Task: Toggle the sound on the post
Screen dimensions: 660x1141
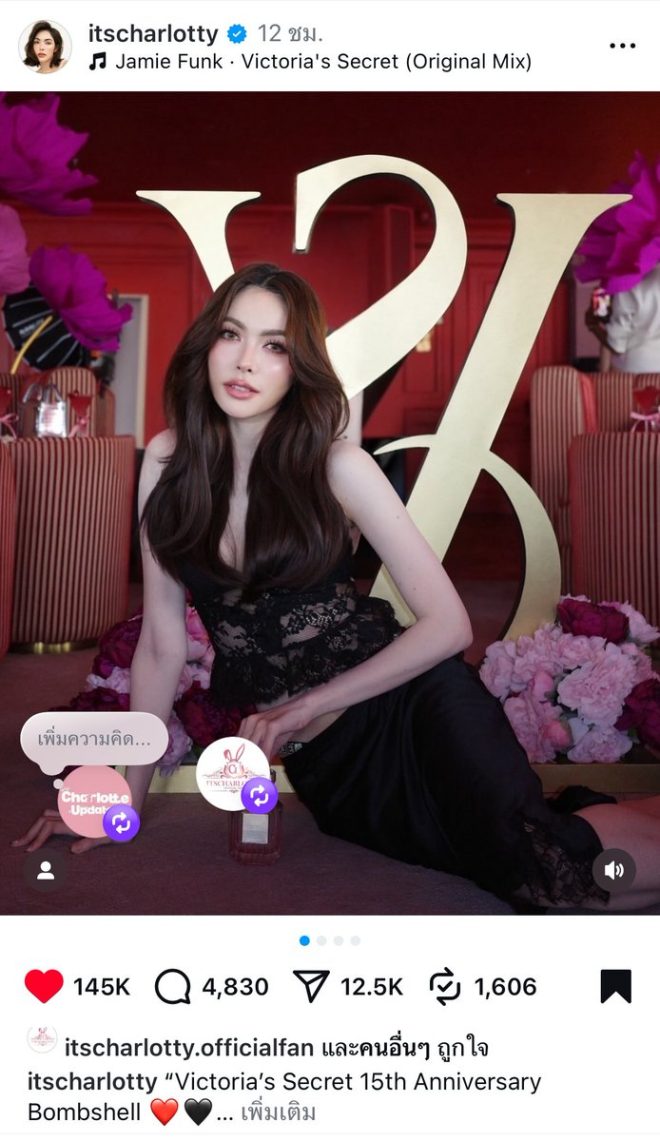Action: pyautogui.click(x=614, y=870)
